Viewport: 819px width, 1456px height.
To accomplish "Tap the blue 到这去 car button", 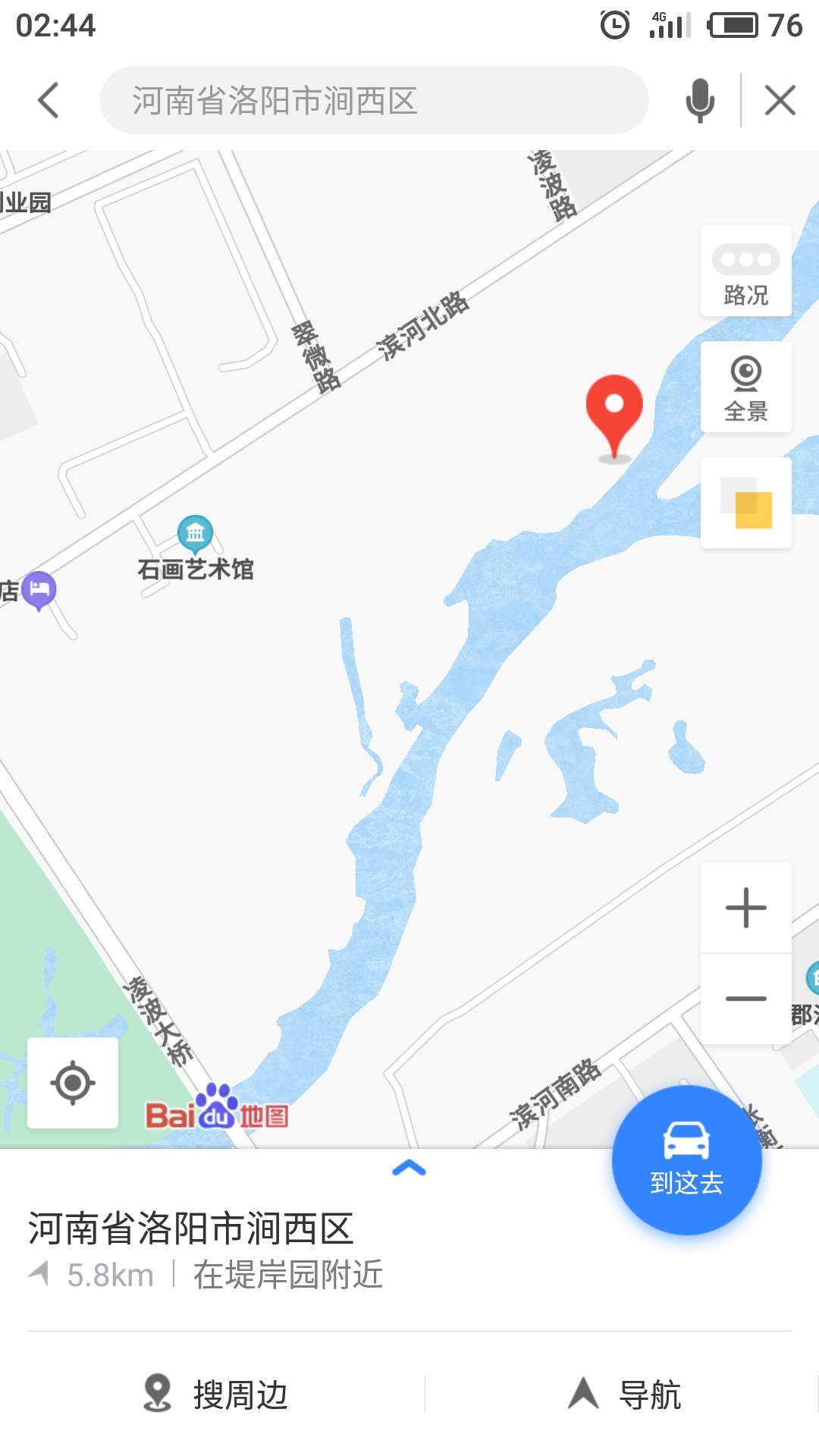I will tap(687, 1159).
